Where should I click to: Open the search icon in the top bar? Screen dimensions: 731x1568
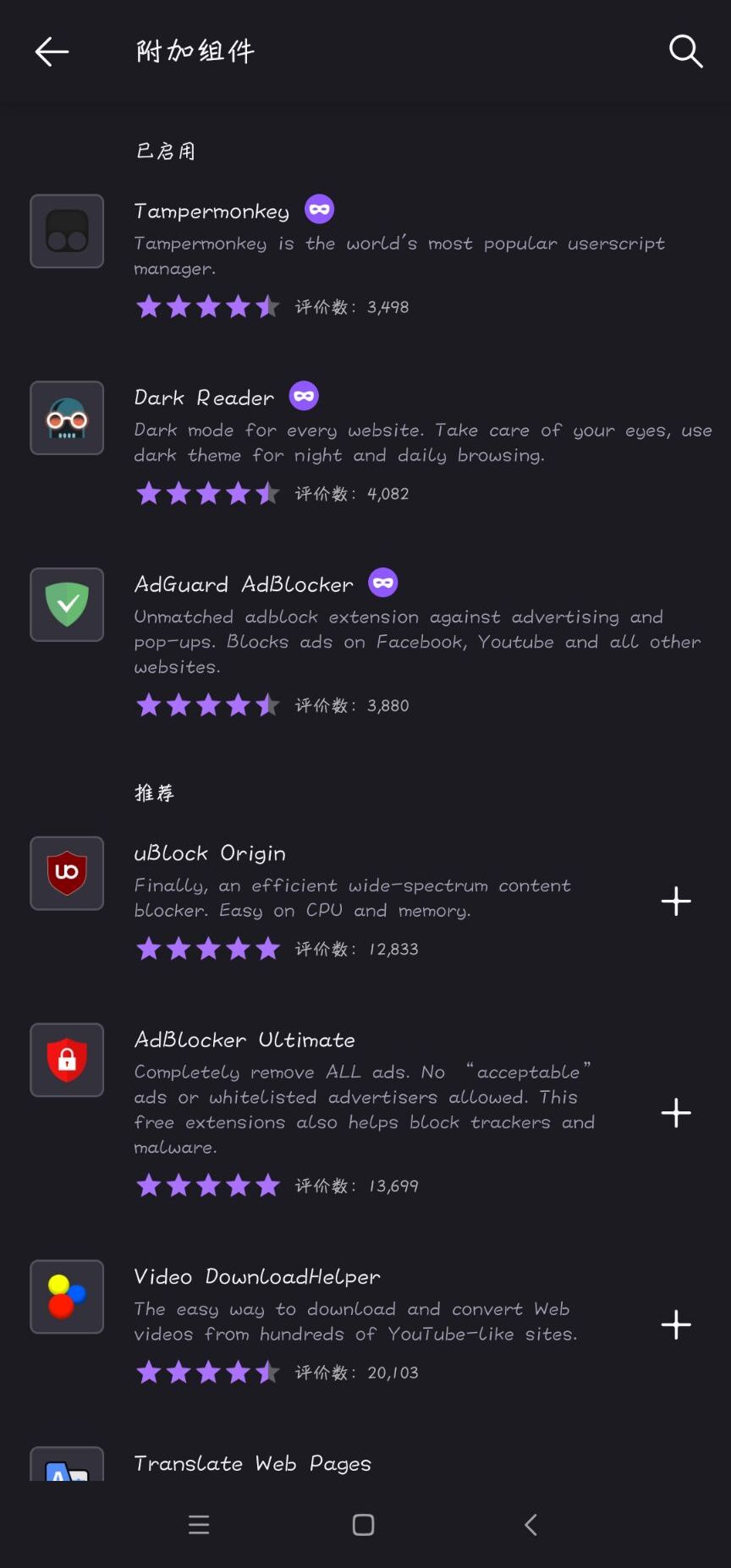[685, 52]
